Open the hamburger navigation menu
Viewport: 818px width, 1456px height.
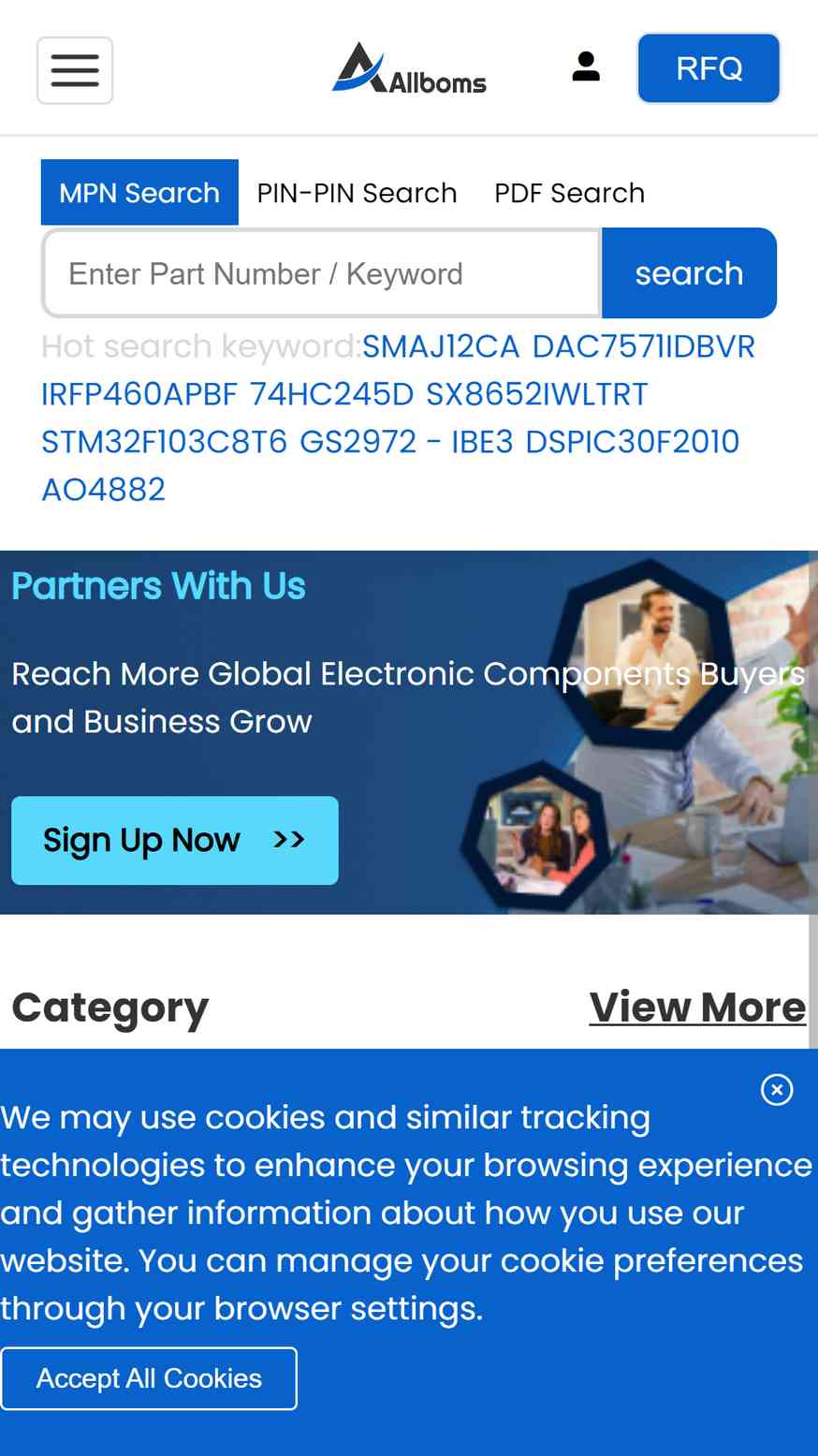click(x=75, y=70)
